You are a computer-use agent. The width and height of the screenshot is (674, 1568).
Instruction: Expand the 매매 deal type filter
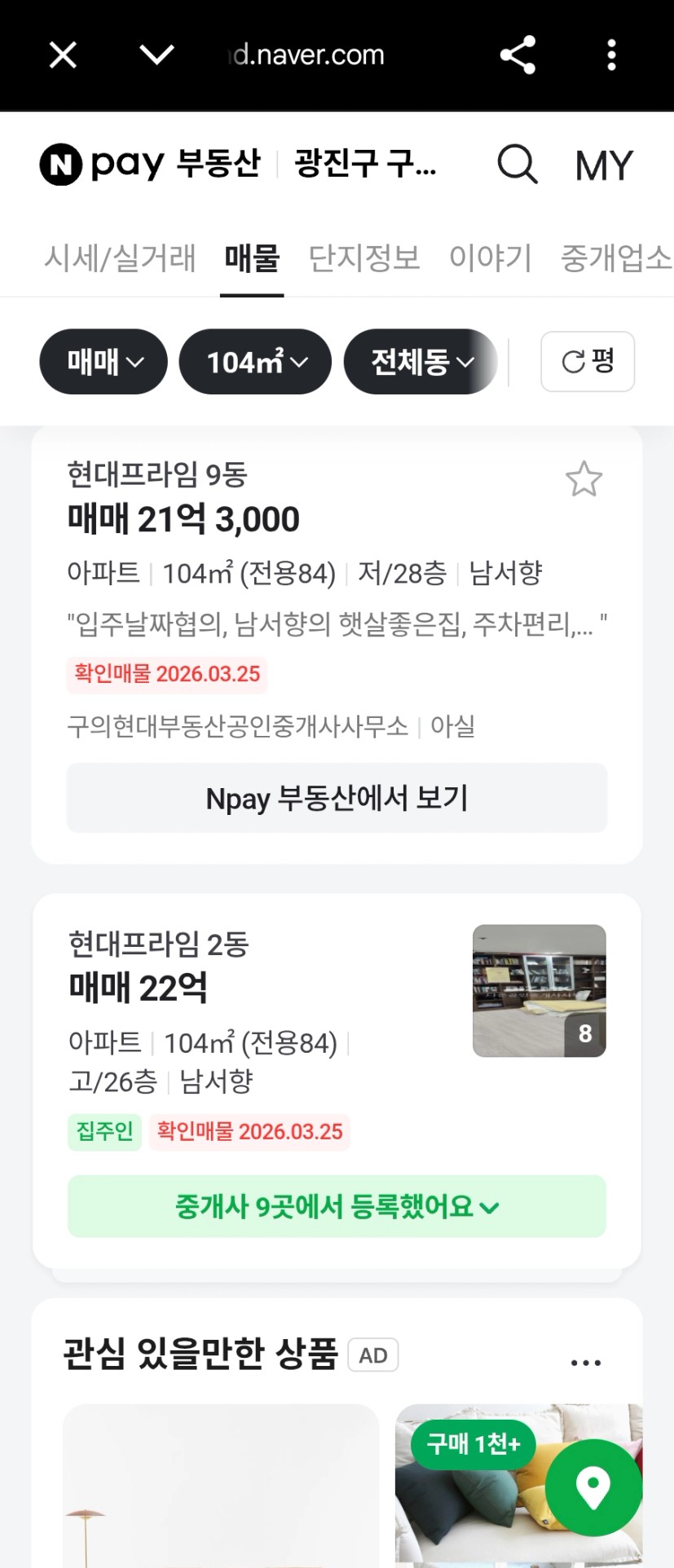coord(104,362)
